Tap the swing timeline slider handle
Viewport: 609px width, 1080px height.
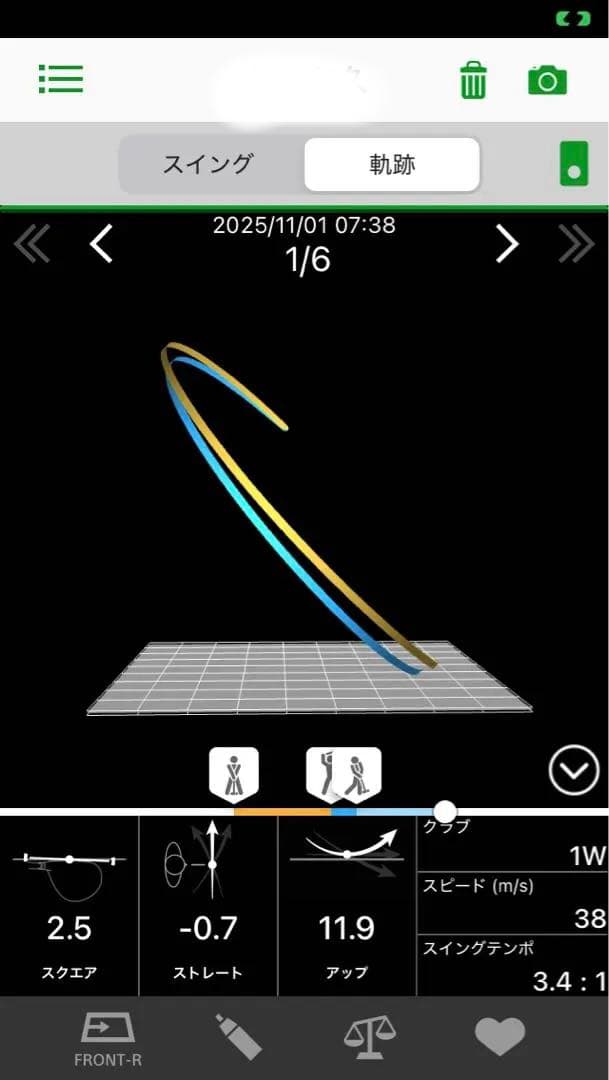point(445,811)
